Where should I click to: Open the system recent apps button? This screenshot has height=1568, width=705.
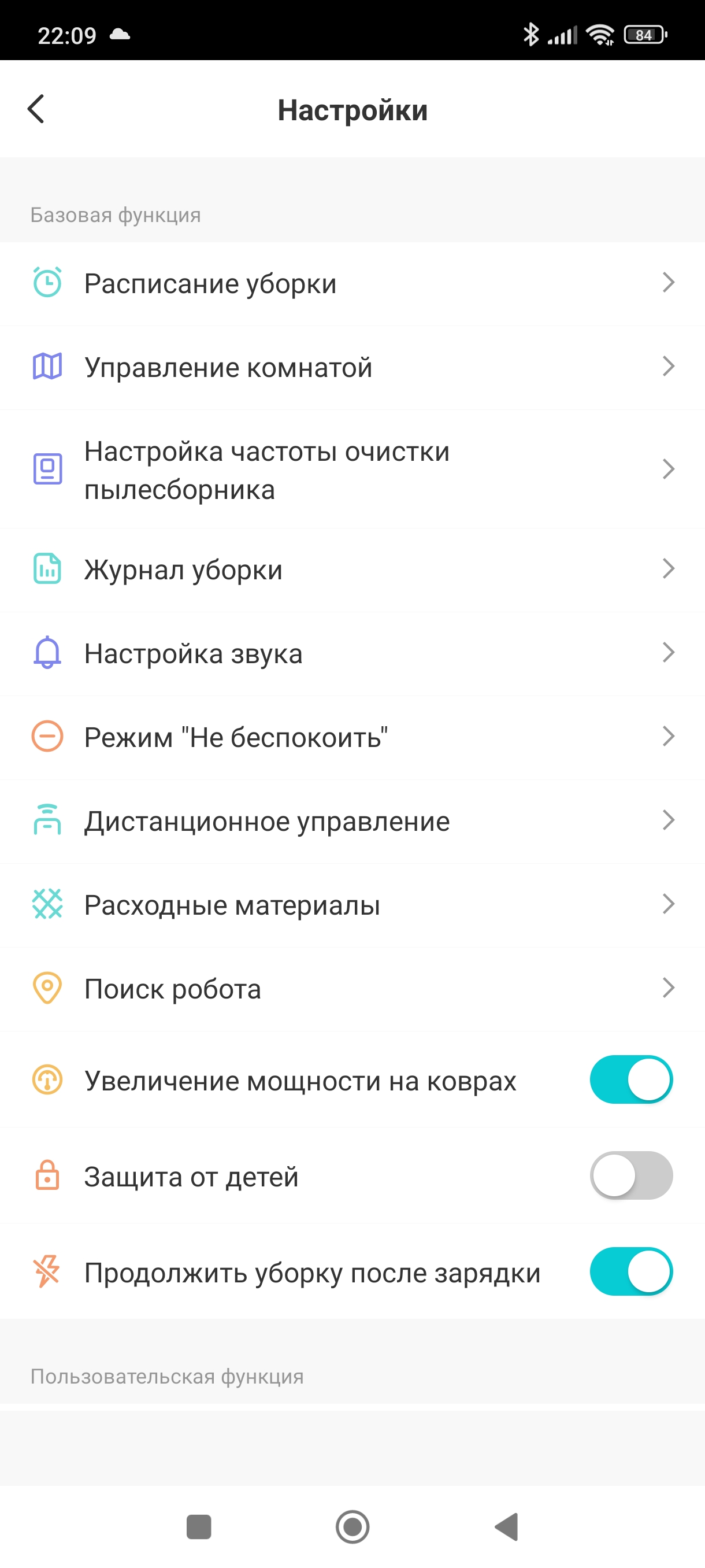tap(198, 1526)
